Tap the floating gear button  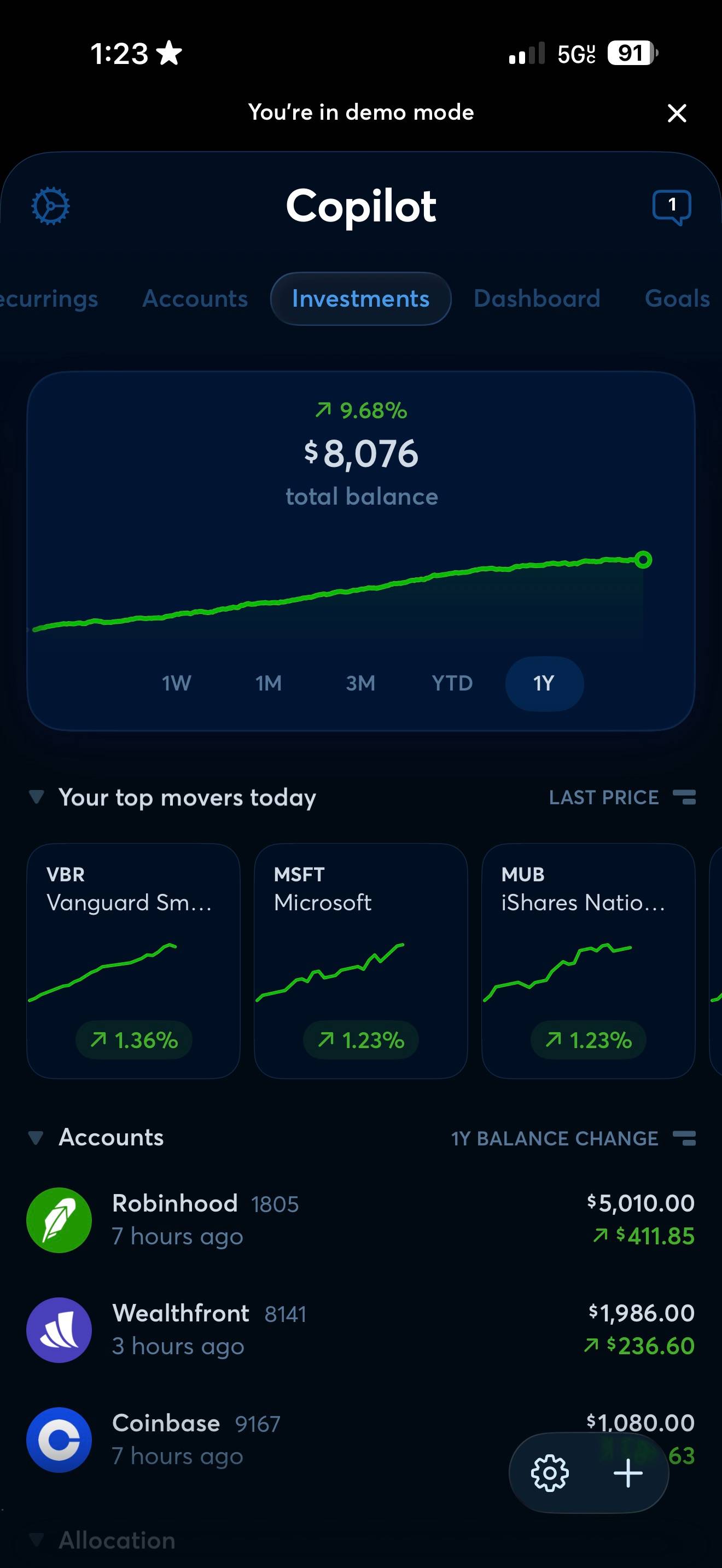pyautogui.click(x=550, y=1473)
